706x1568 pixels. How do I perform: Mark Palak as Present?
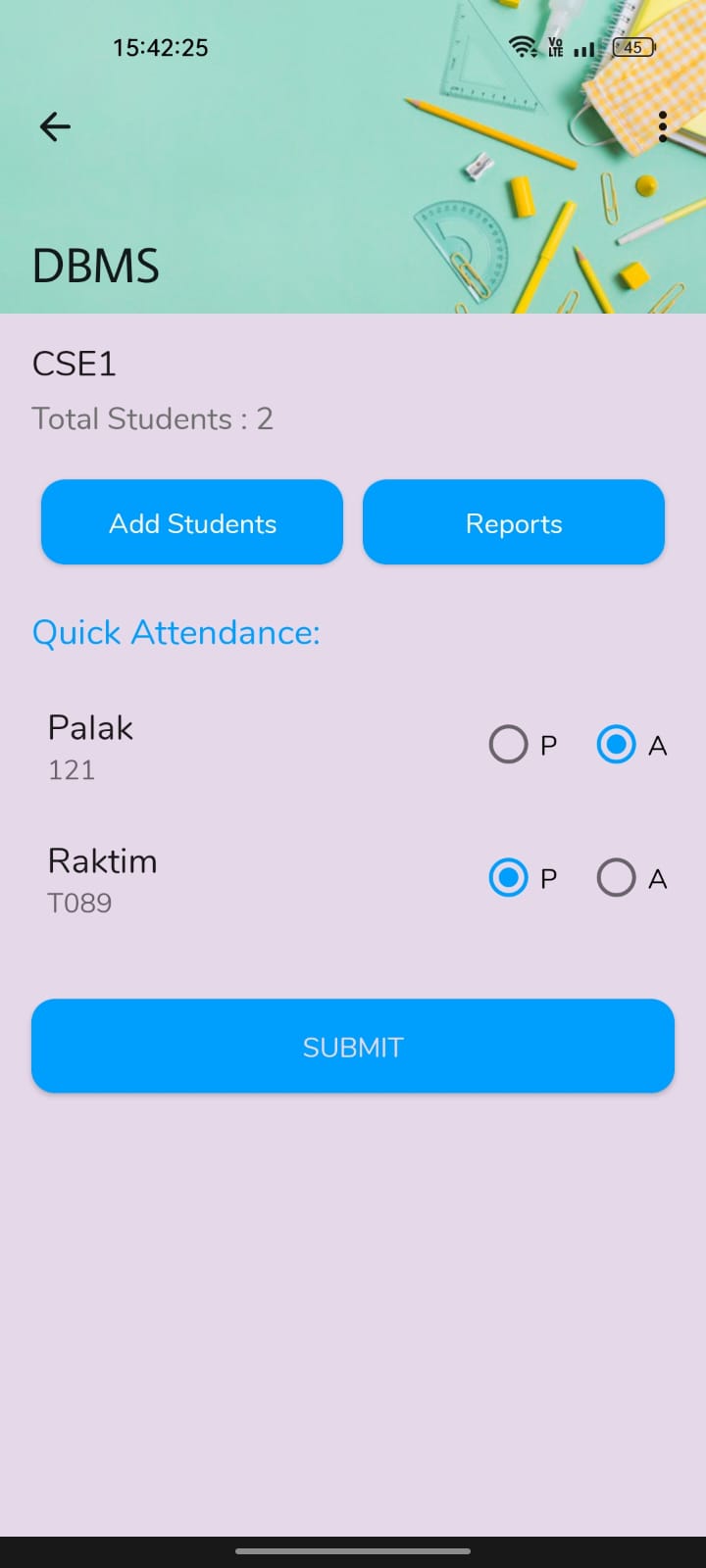507,745
